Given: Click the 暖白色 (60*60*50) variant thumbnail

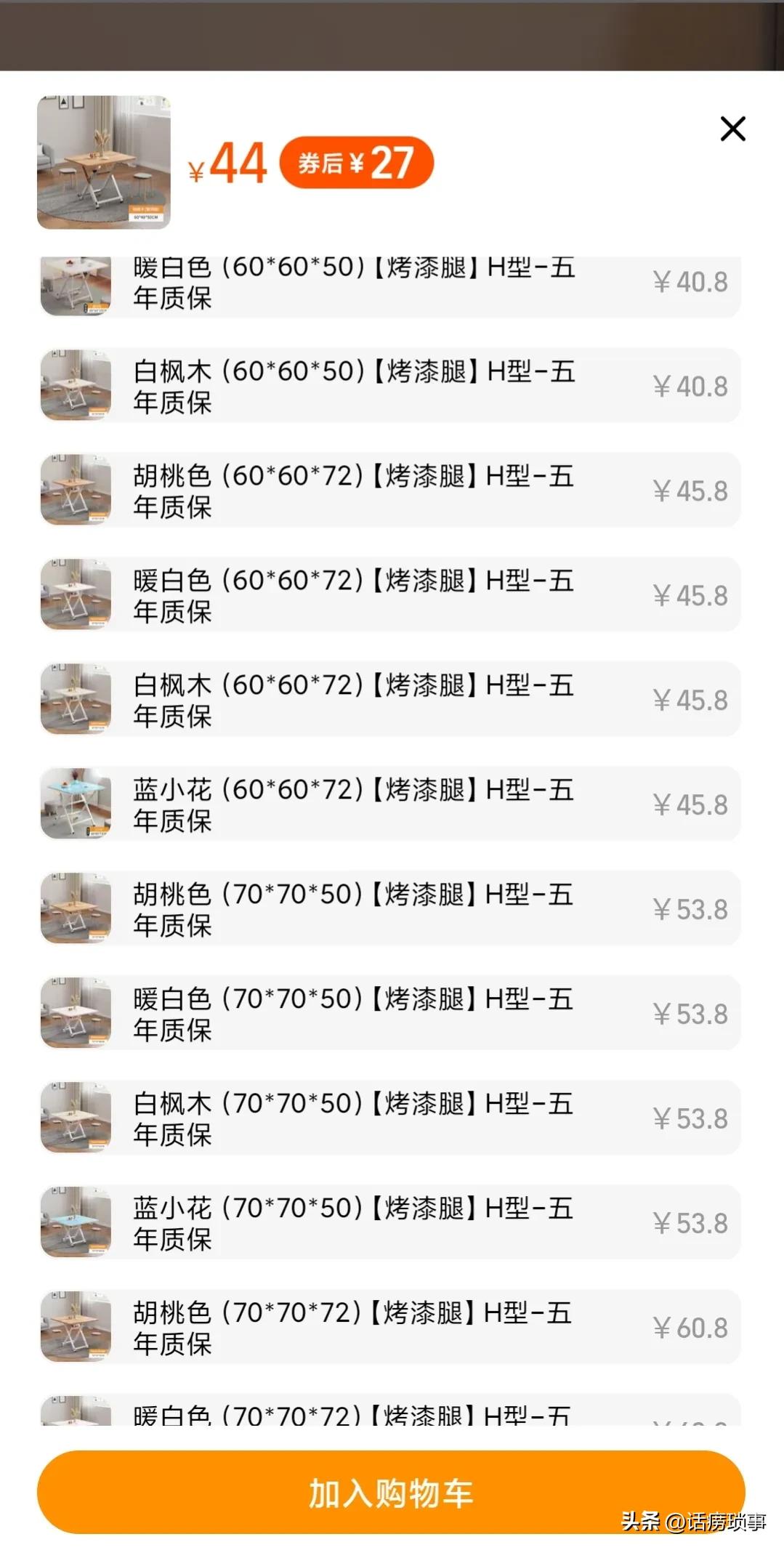Looking at the screenshot, I should coord(75,282).
